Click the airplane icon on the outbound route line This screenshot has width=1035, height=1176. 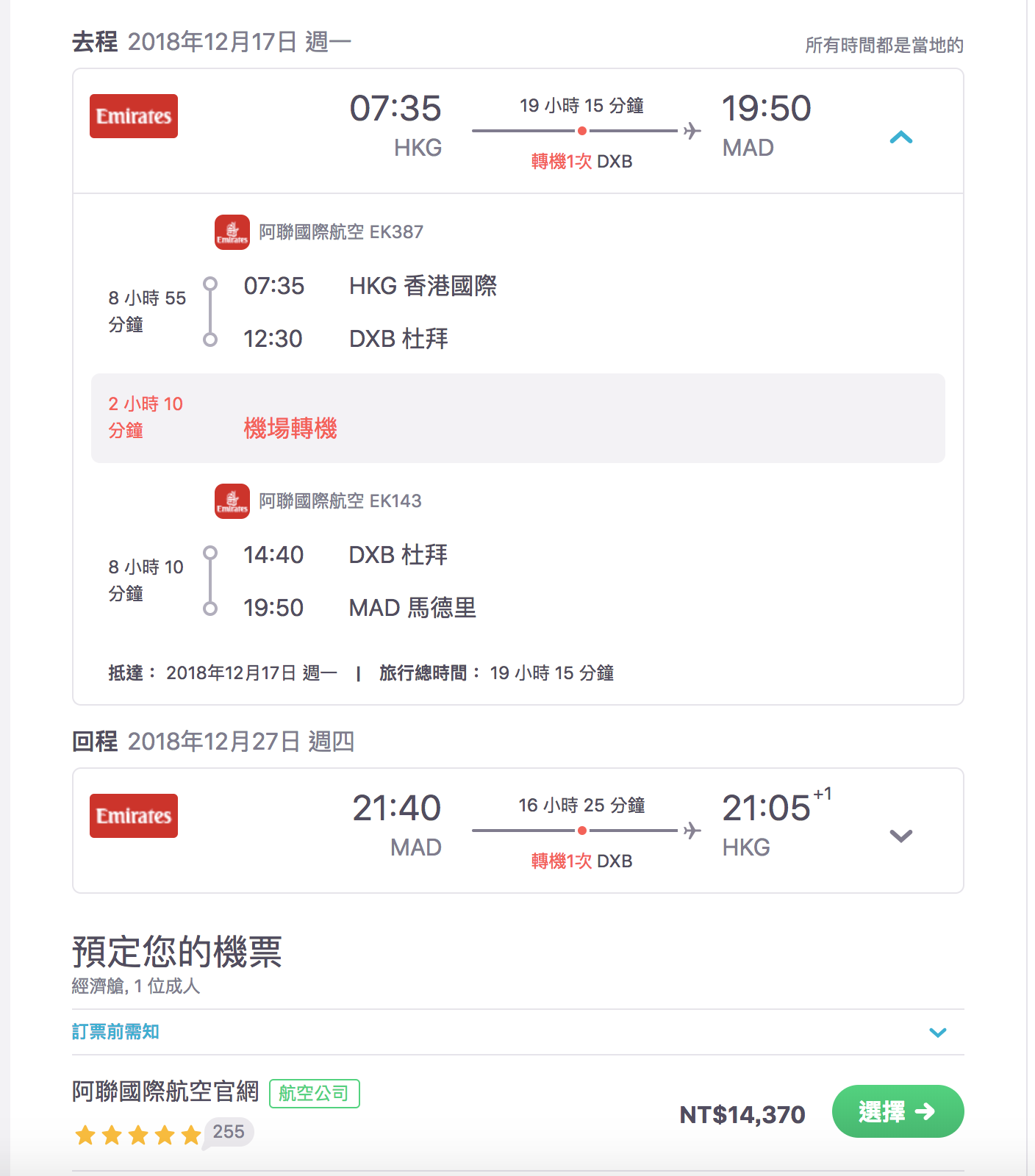tap(690, 129)
